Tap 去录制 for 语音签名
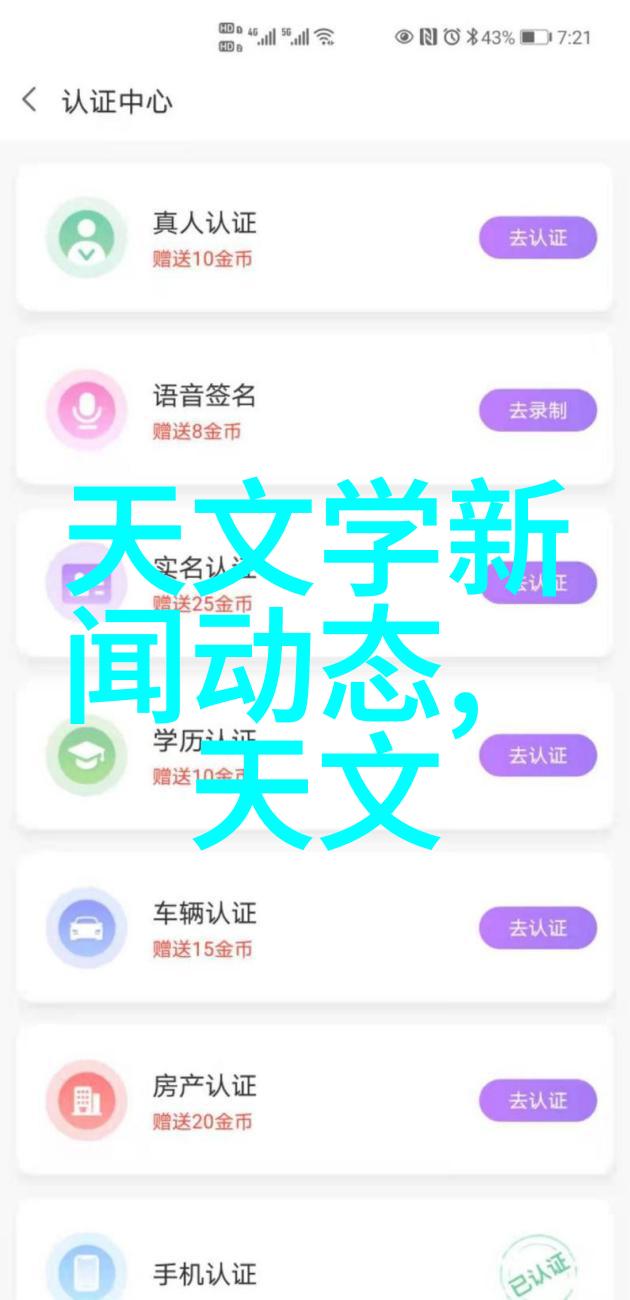The width and height of the screenshot is (630, 1300). [537, 410]
